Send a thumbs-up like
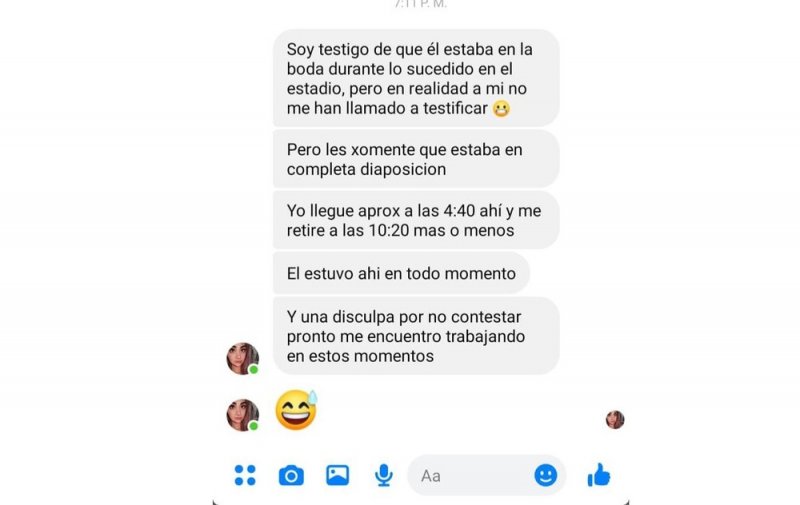Image resolution: width=800 pixels, height=505 pixels. (x=599, y=475)
